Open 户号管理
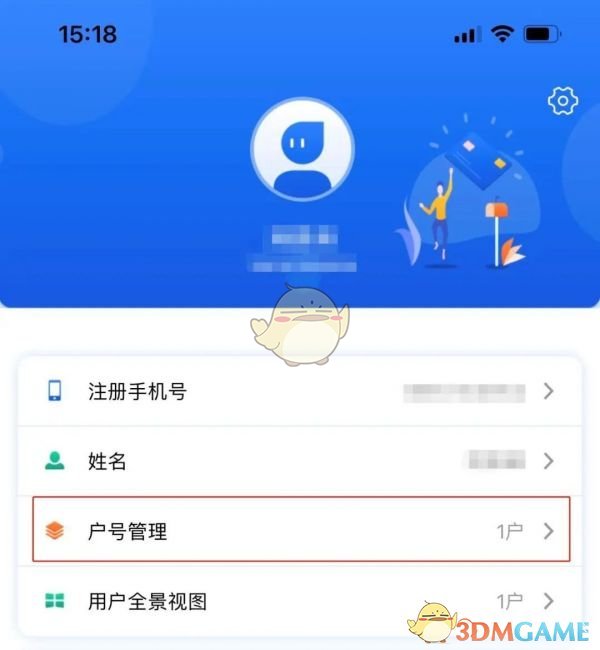This screenshot has width=600, height=650. (x=300, y=531)
